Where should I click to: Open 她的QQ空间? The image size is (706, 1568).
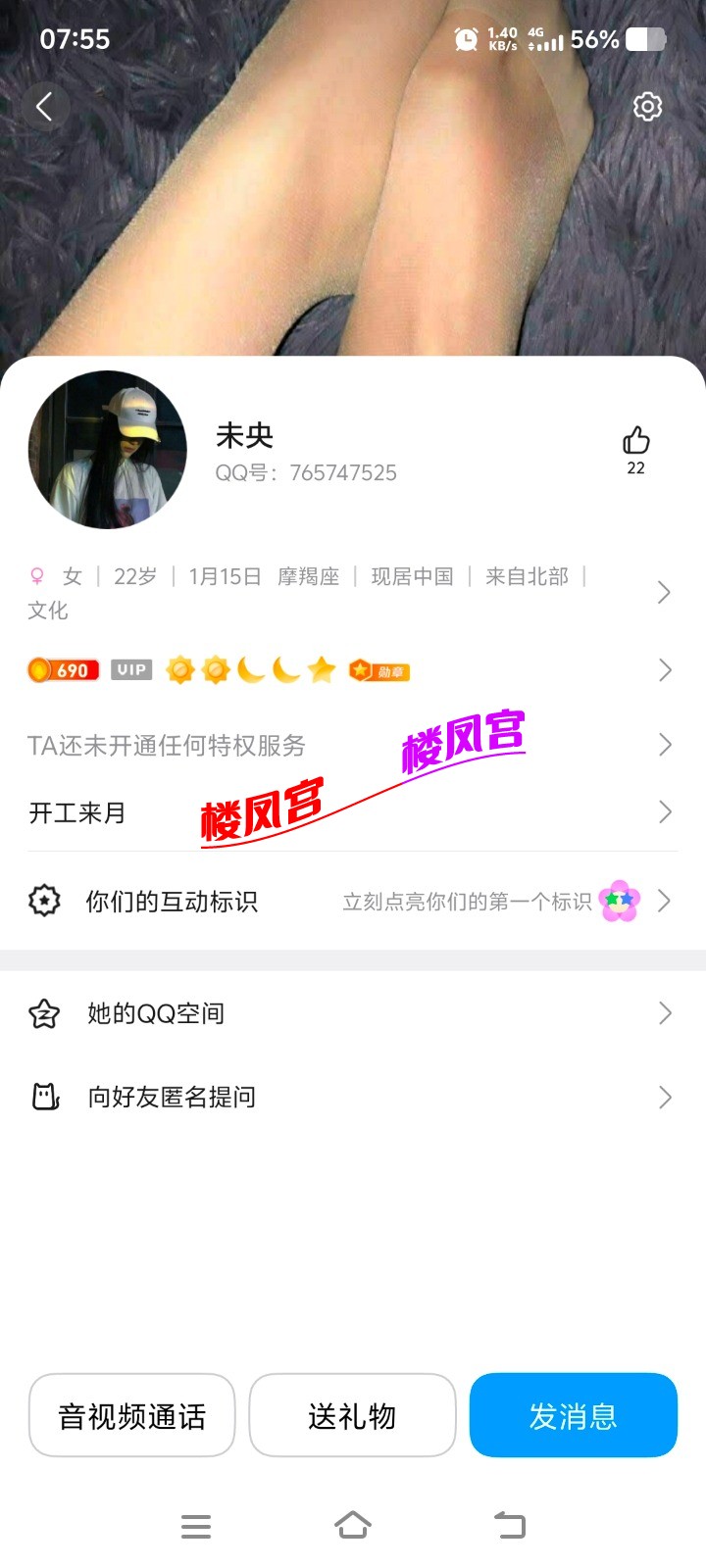point(353,1013)
